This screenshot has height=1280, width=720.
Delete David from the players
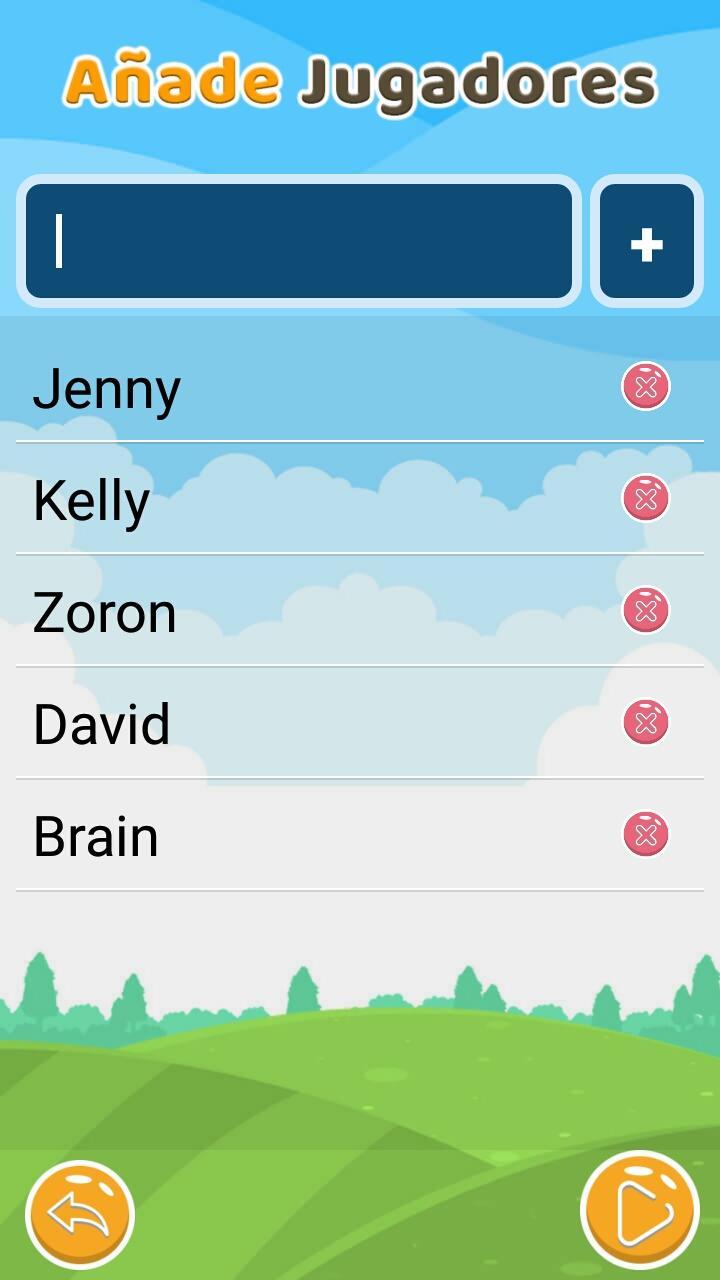(646, 723)
